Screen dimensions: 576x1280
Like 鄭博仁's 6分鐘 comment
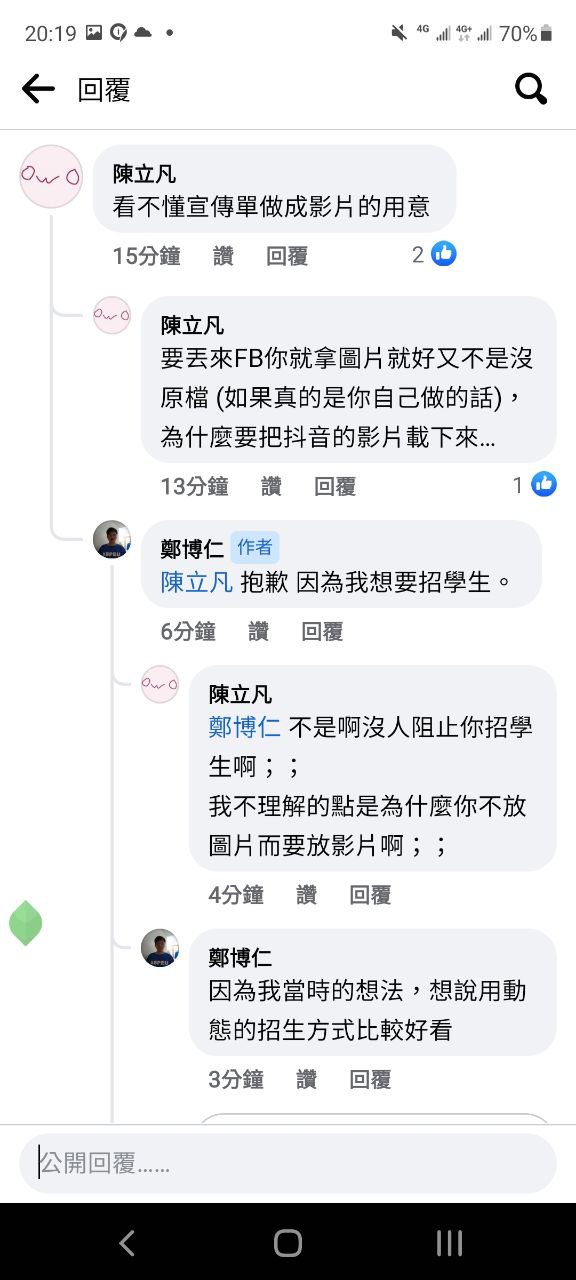pos(258,632)
